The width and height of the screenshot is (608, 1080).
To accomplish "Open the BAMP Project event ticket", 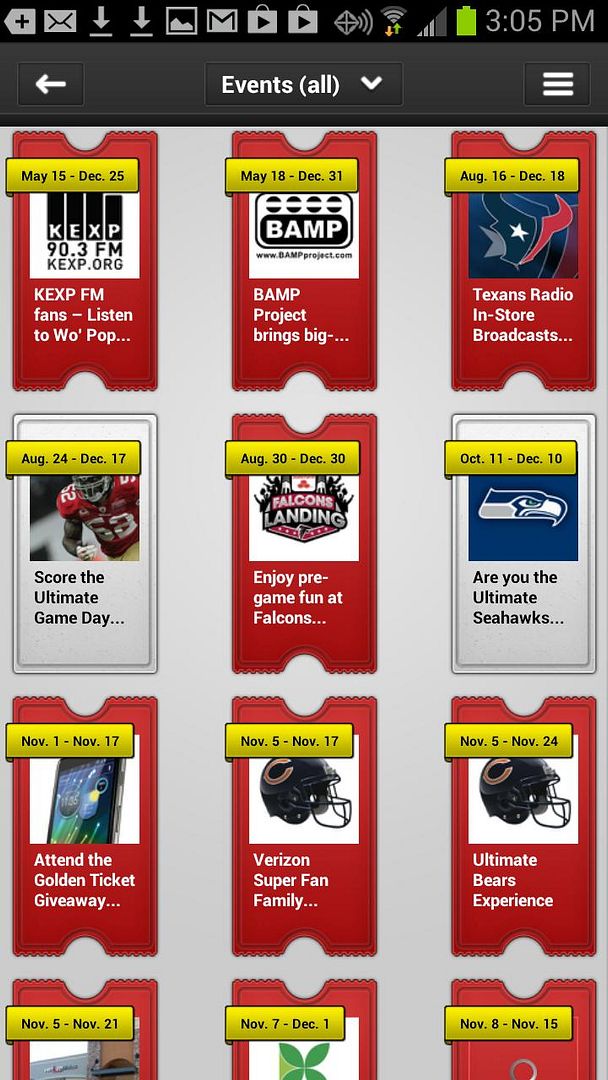I will 304,261.
